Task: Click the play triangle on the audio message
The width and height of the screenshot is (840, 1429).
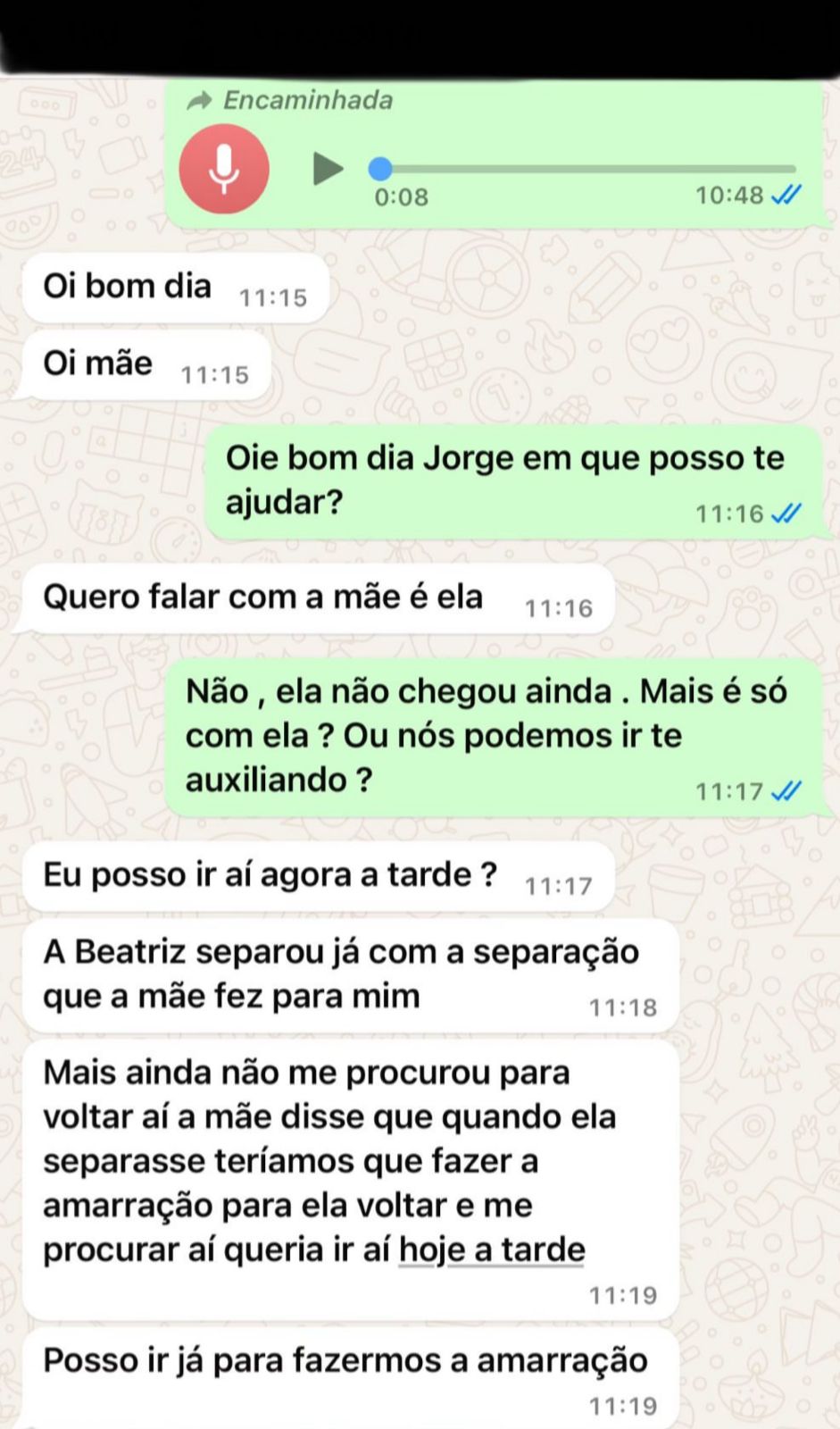Action: tap(329, 167)
